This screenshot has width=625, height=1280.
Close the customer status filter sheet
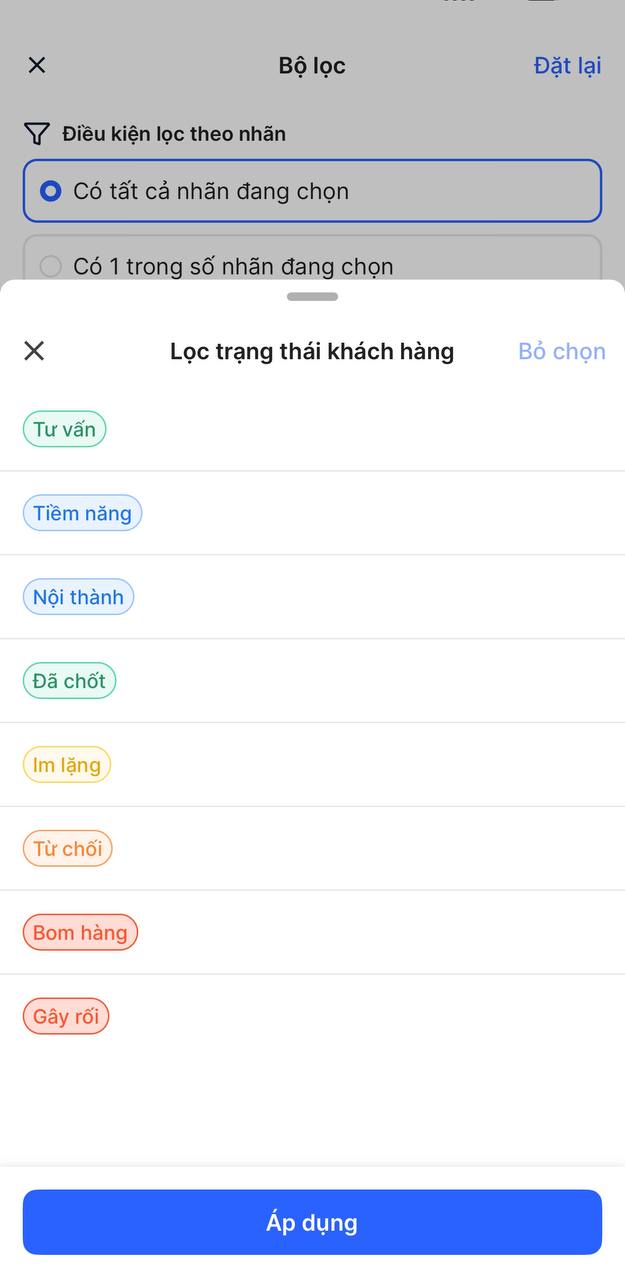[34, 351]
